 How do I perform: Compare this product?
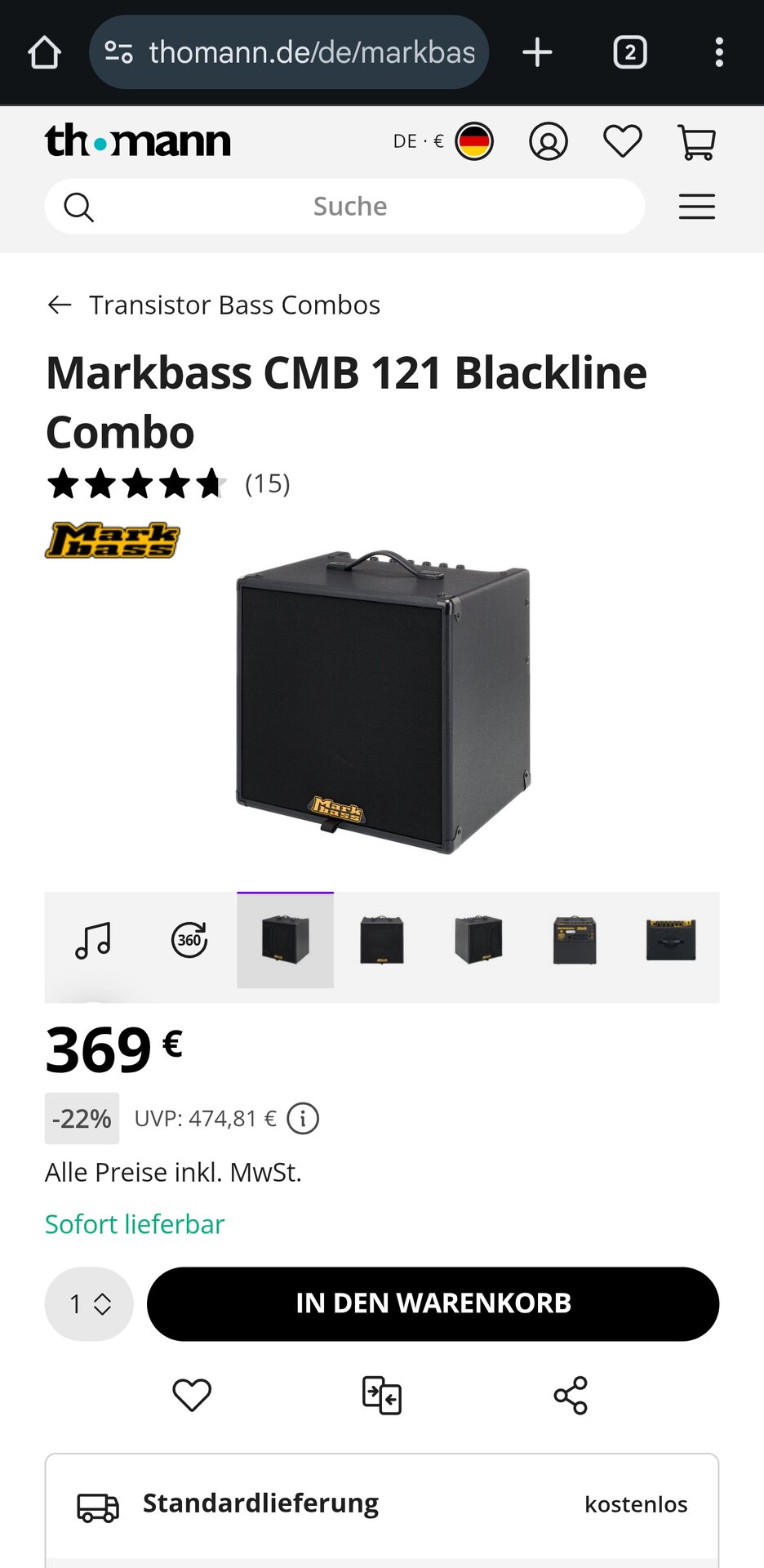381,1395
